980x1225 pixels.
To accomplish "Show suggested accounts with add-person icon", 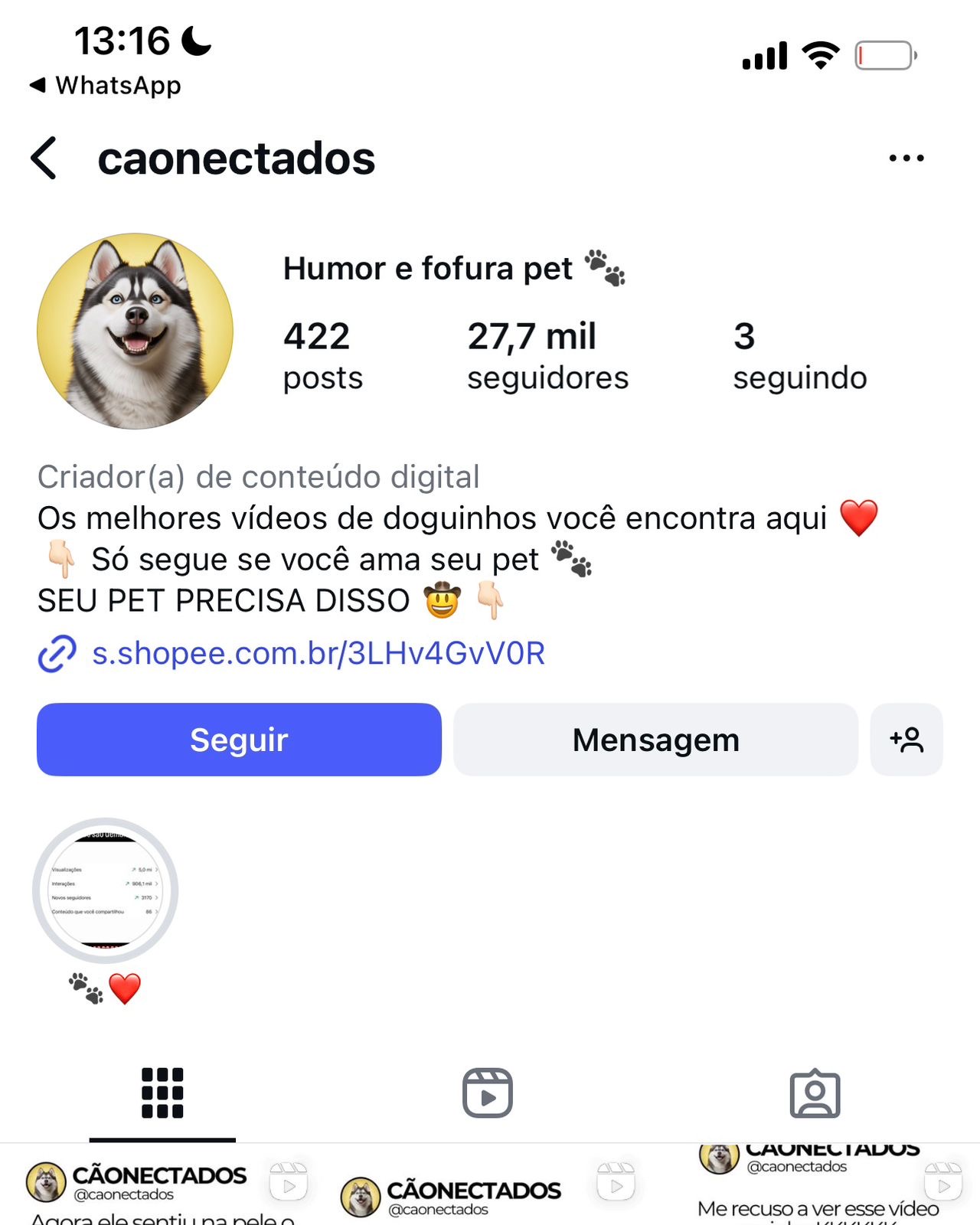I will click(x=906, y=740).
